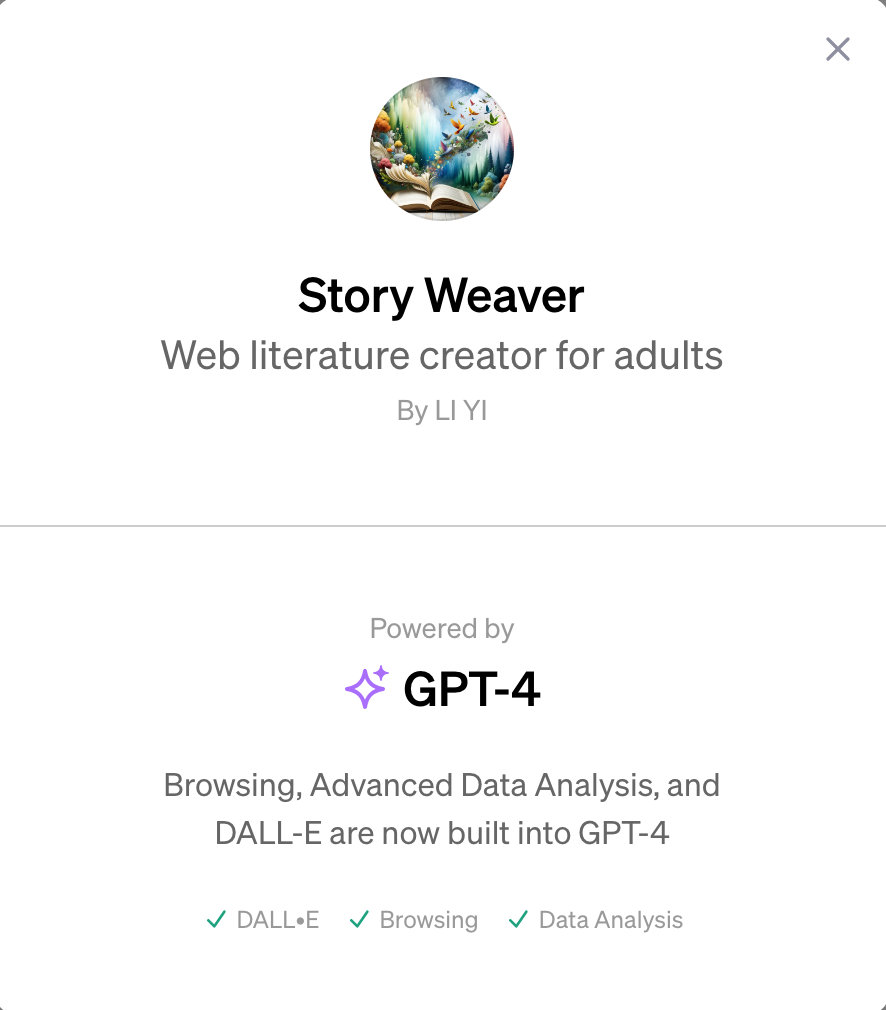Screen dimensions: 886x1010
Task: Select the DALL•E capability indicator
Action: 262,919
